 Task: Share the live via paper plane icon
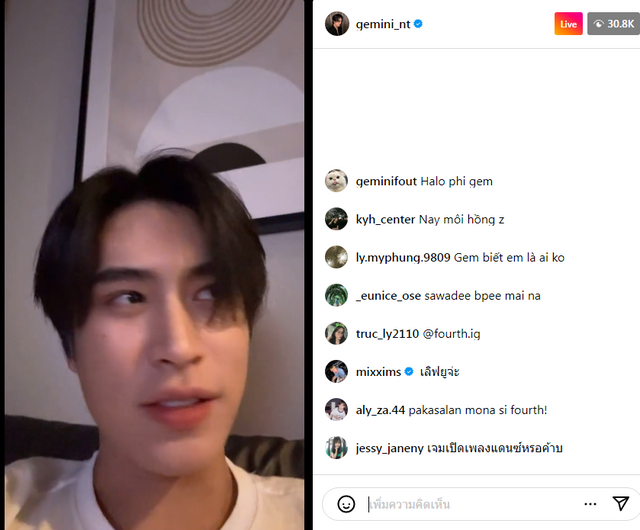click(x=620, y=503)
